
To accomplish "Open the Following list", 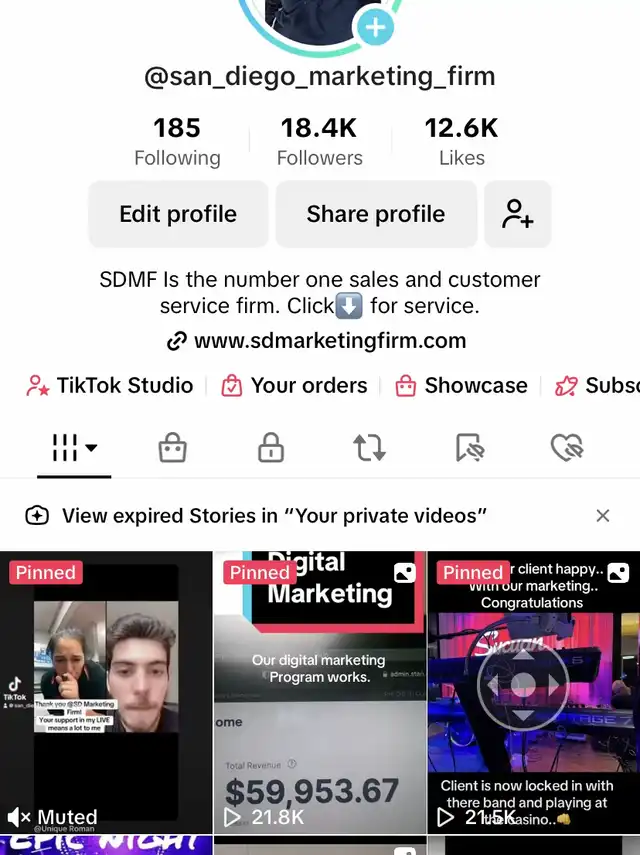I will [177, 141].
